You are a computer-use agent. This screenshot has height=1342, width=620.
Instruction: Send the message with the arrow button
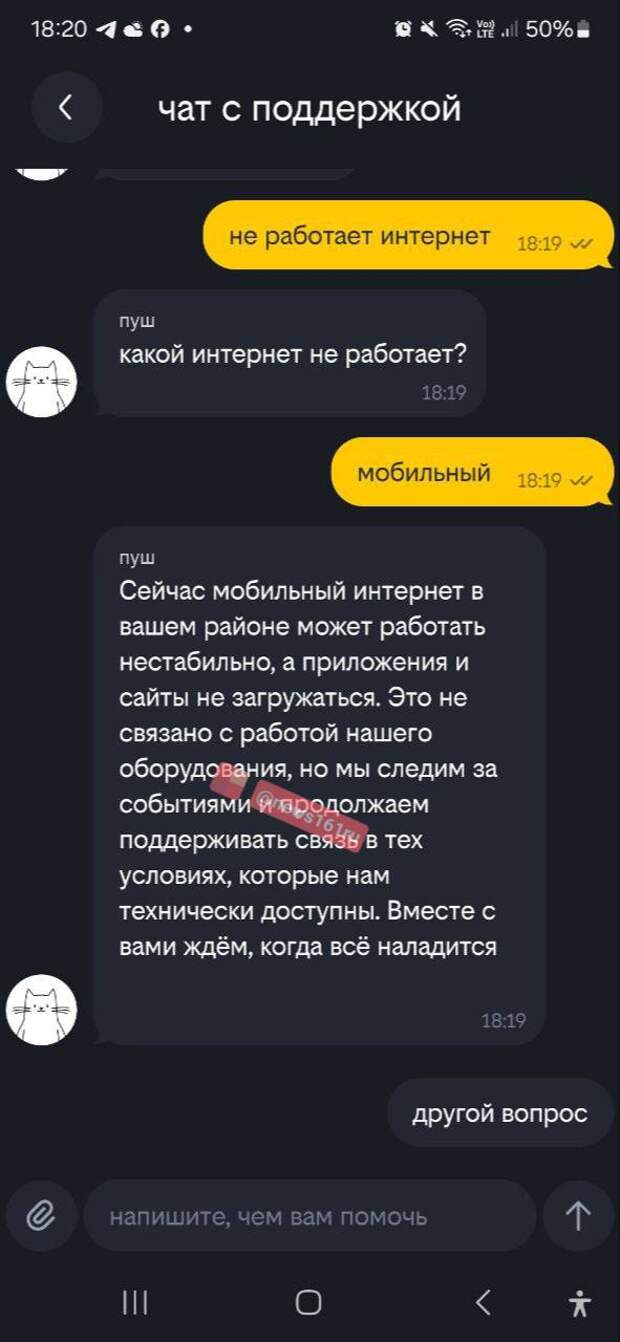tap(578, 1216)
